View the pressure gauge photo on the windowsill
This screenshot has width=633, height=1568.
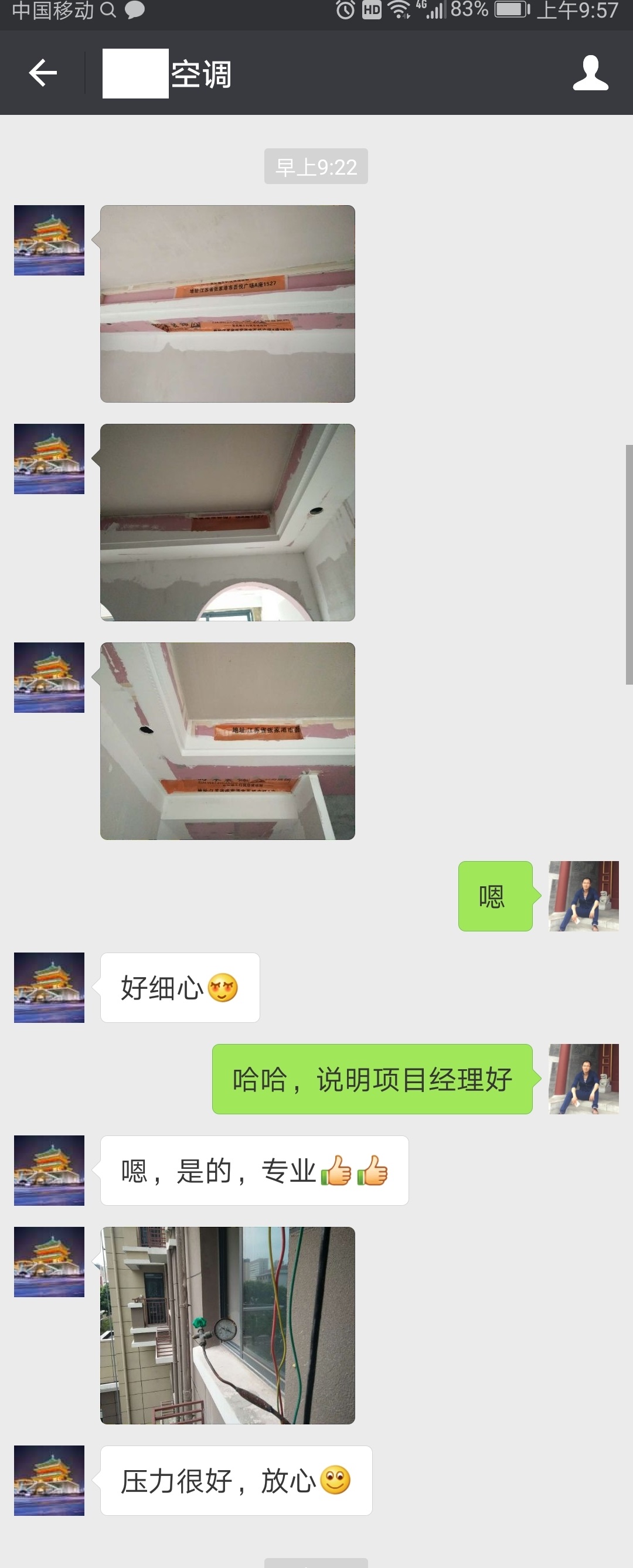[227, 1325]
